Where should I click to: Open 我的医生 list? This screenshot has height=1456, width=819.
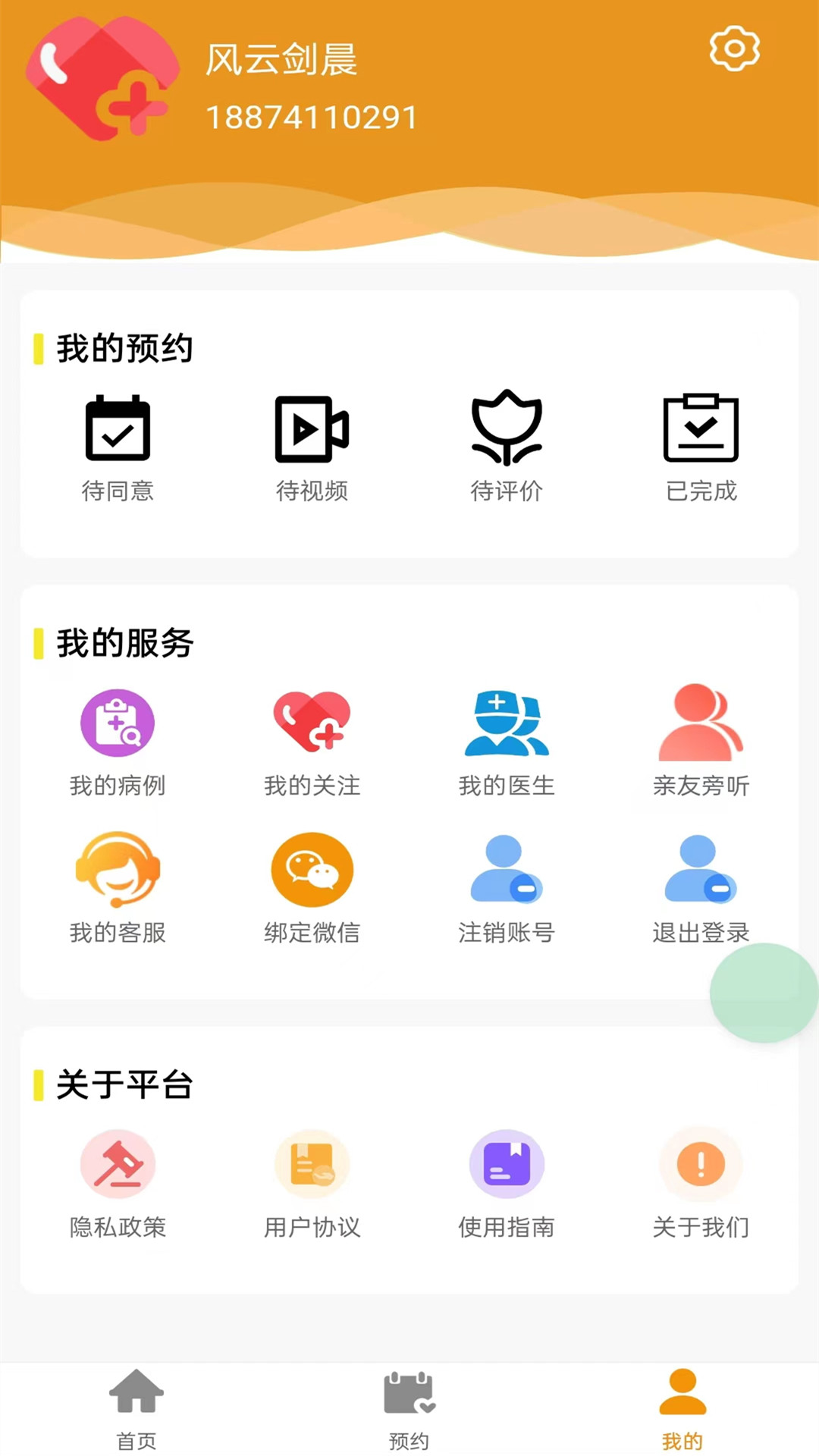pyautogui.click(x=507, y=741)
